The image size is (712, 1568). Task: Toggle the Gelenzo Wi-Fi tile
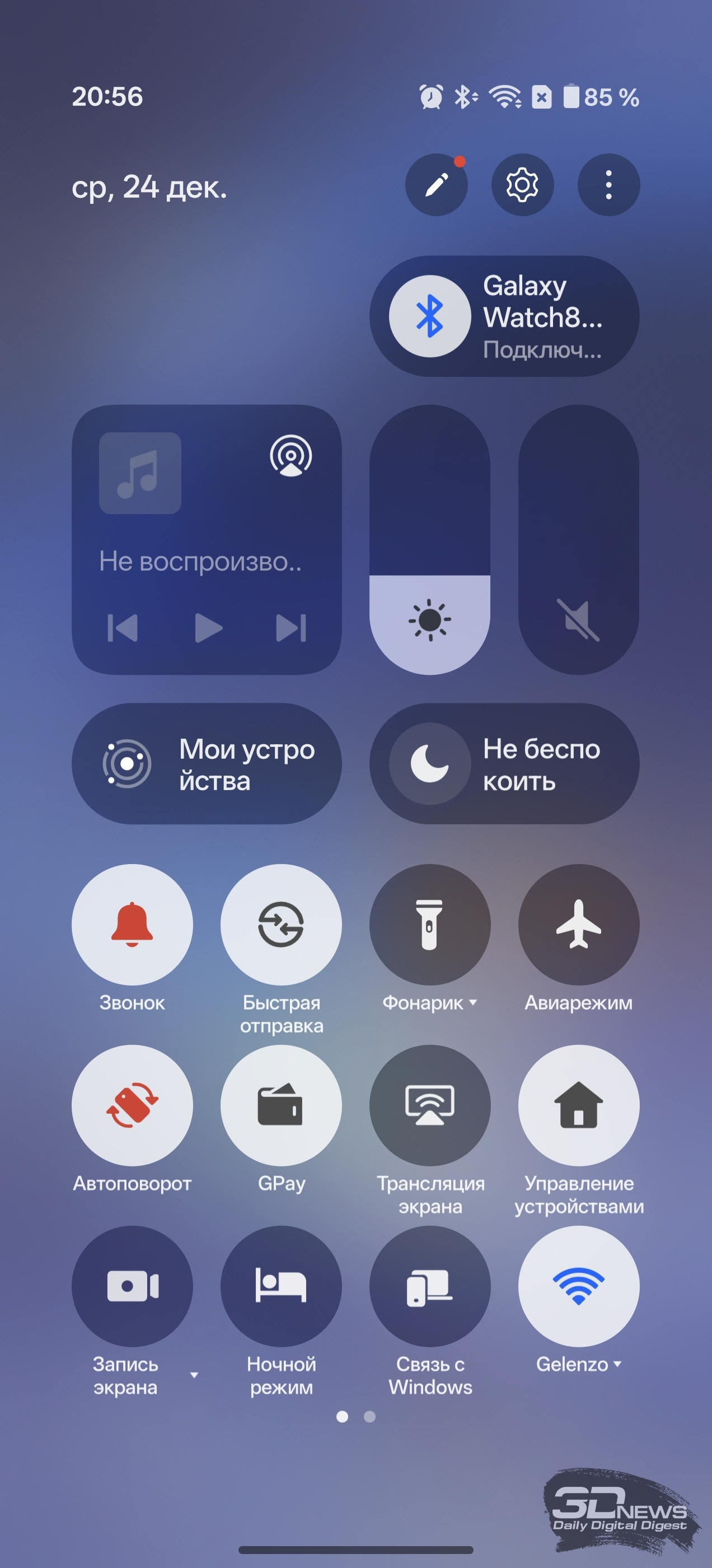tap(578, 1286)
